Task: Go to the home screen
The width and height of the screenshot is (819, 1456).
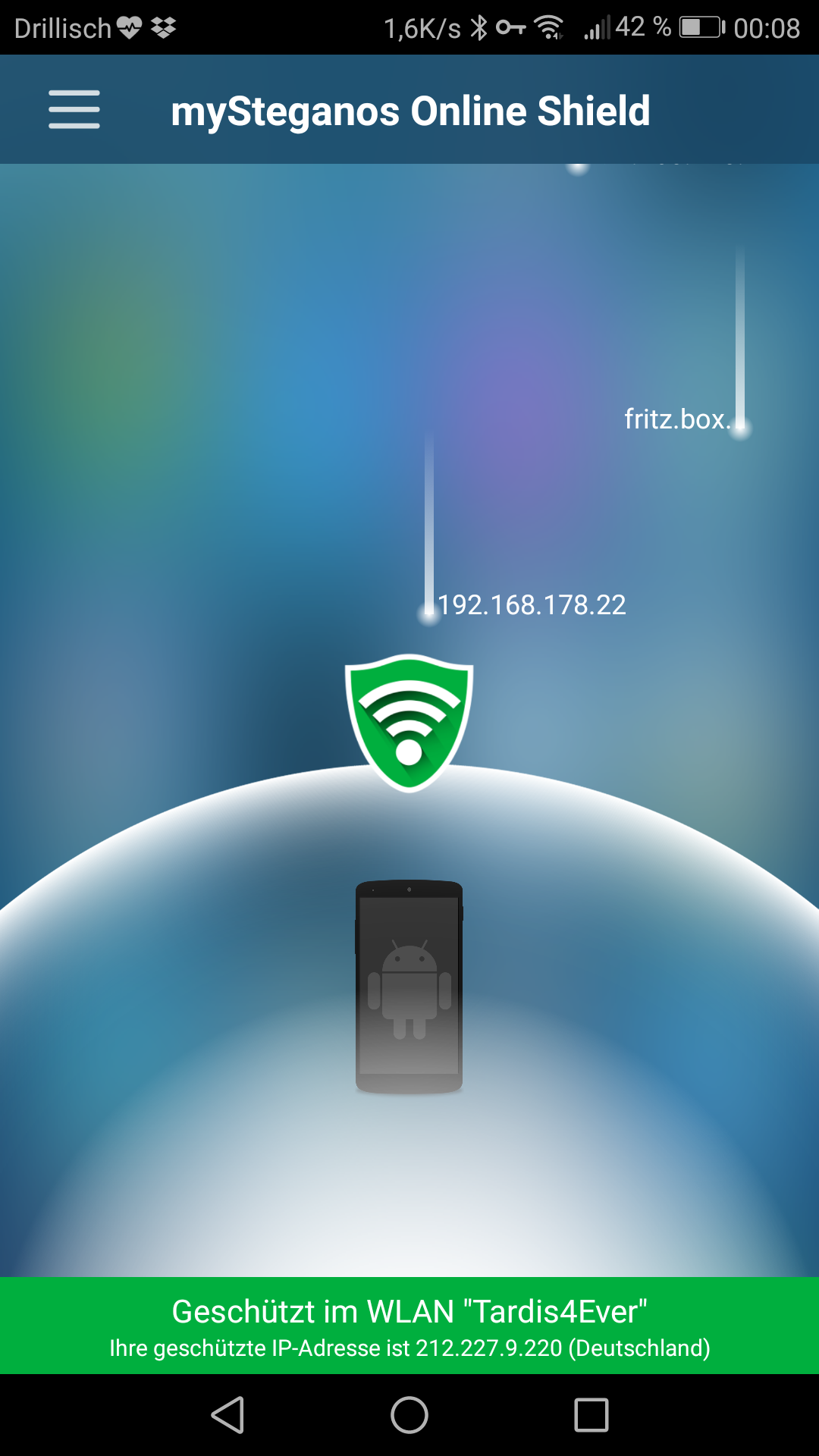Action: [409, 1415]
